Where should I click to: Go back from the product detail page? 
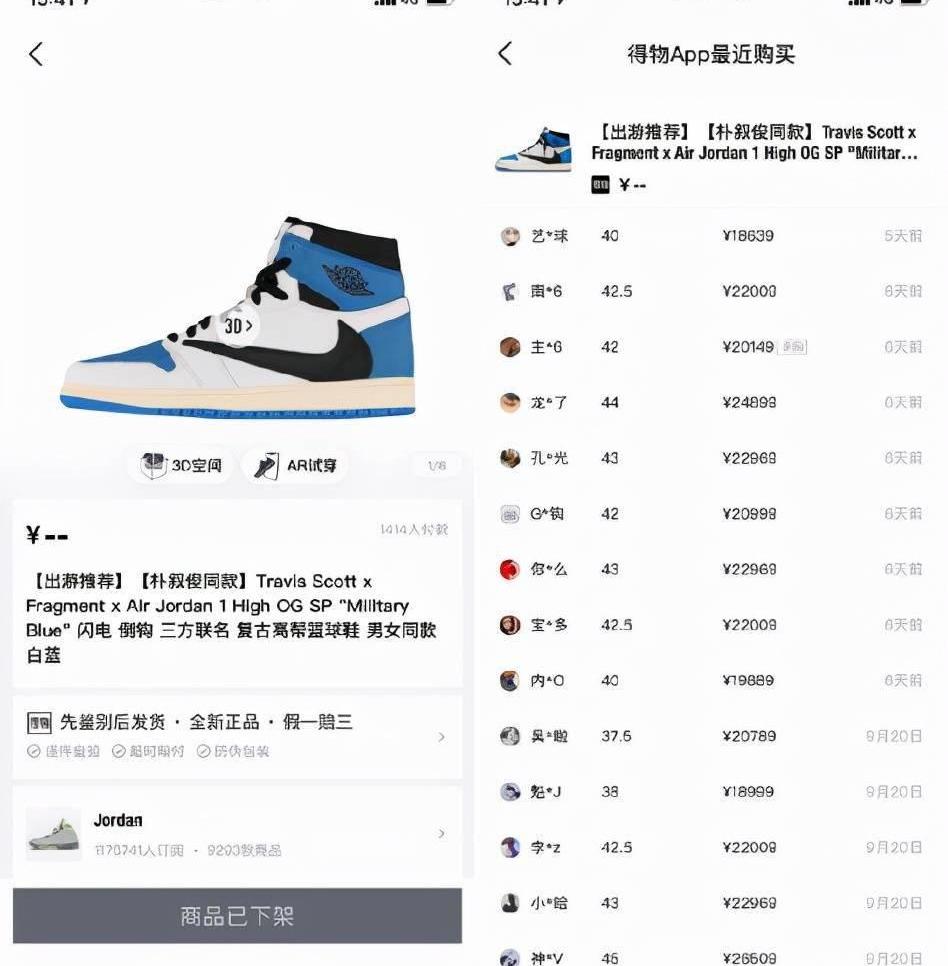pos(36,54)
